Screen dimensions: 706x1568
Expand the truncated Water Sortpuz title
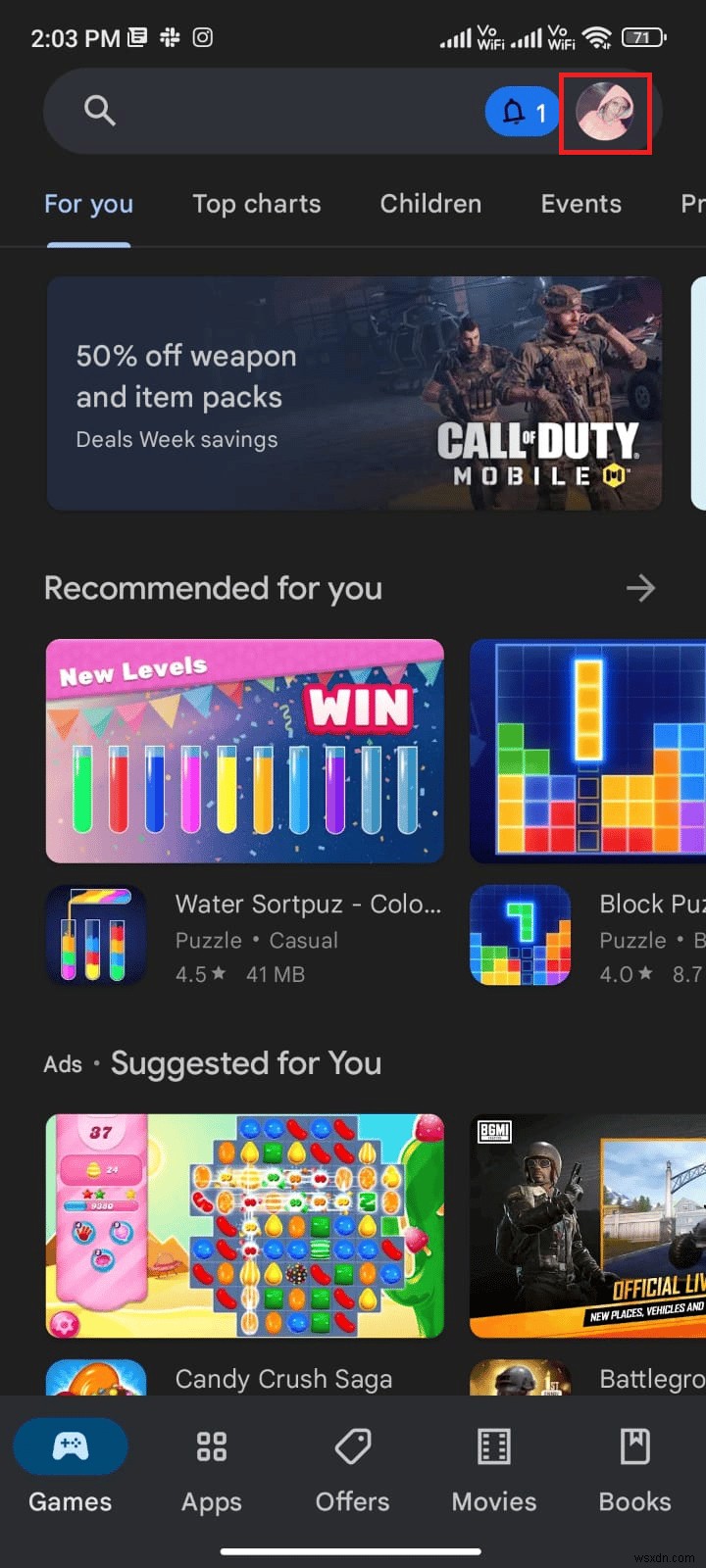(305, 904)
